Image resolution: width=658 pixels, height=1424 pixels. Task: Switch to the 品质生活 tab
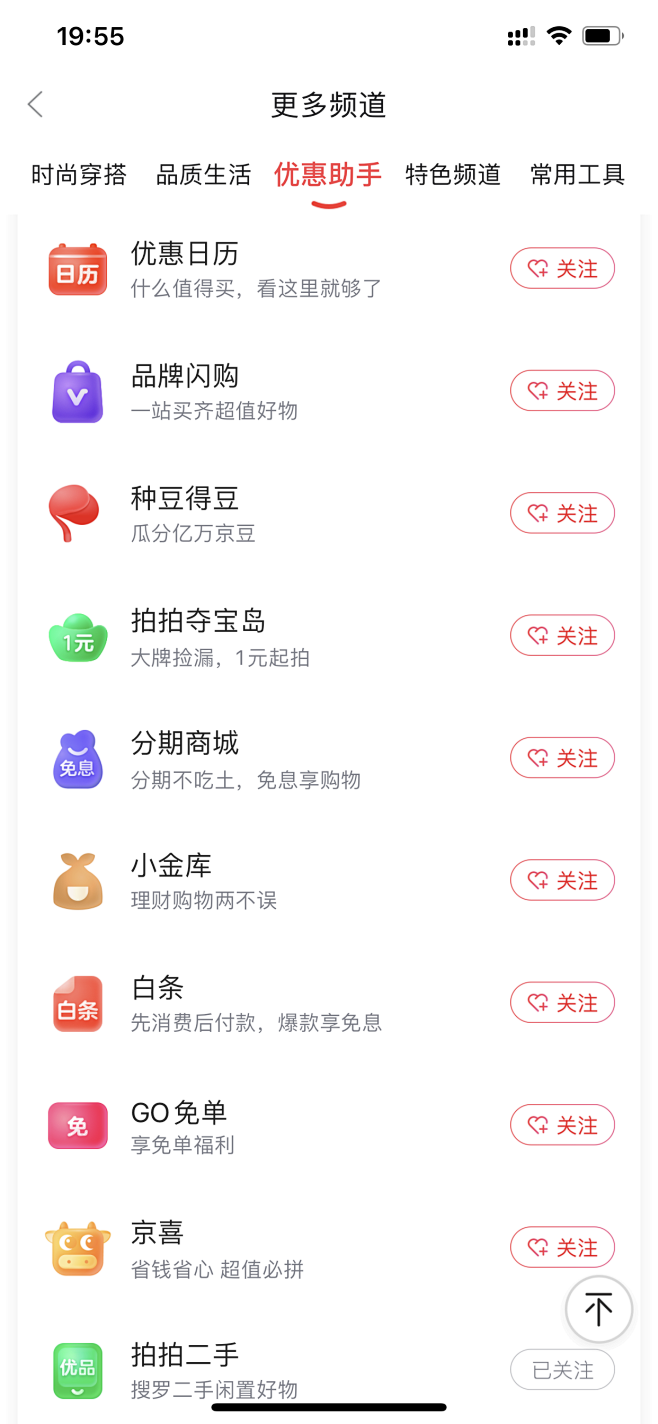click(203, 175)
